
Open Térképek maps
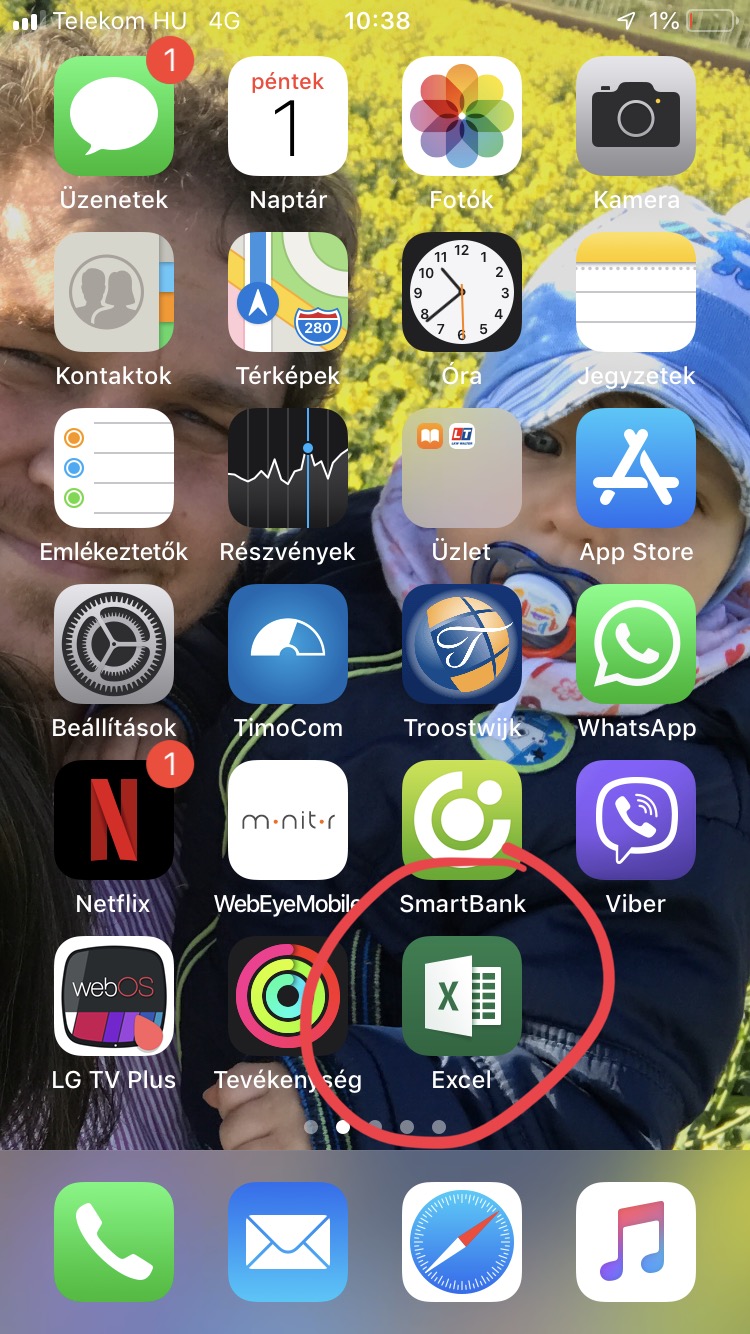pyautogui.click(x=288, y=292)
